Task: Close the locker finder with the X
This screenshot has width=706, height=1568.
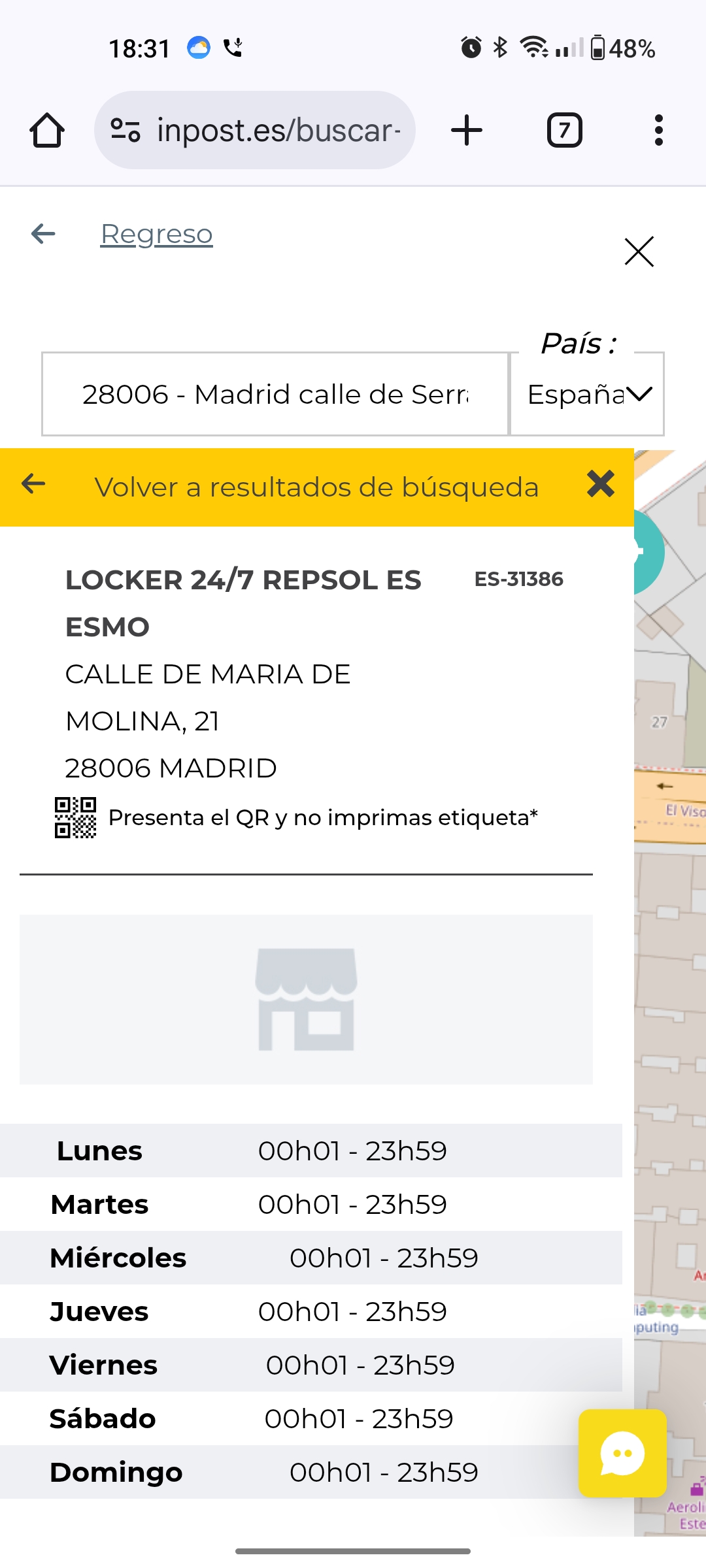Action: [639, 252]
